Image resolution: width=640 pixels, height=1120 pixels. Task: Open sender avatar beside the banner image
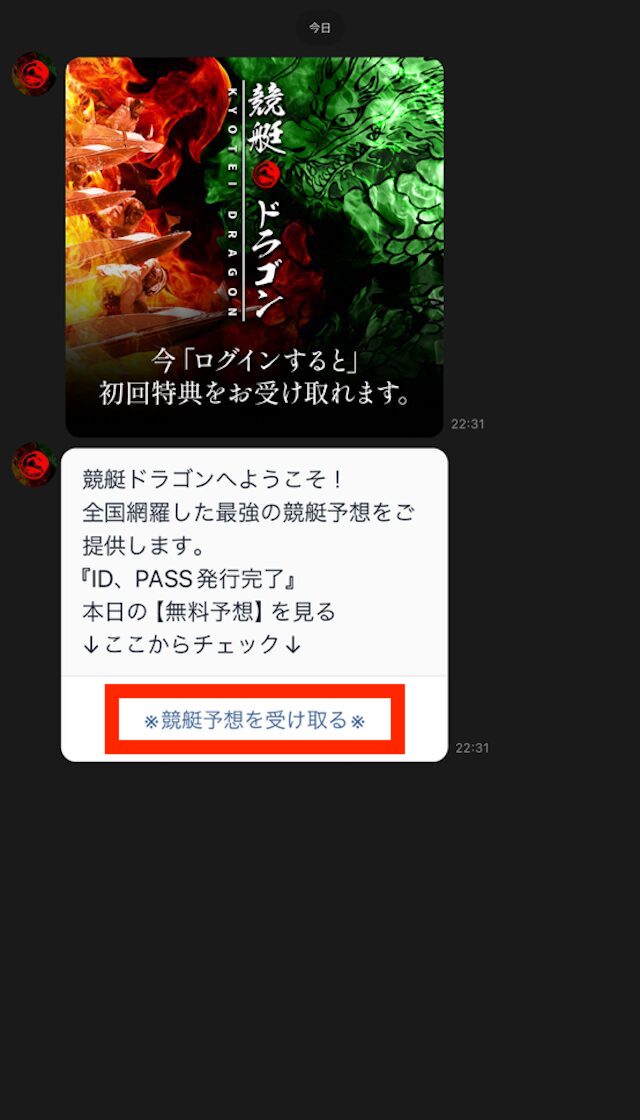click(33, 74)
